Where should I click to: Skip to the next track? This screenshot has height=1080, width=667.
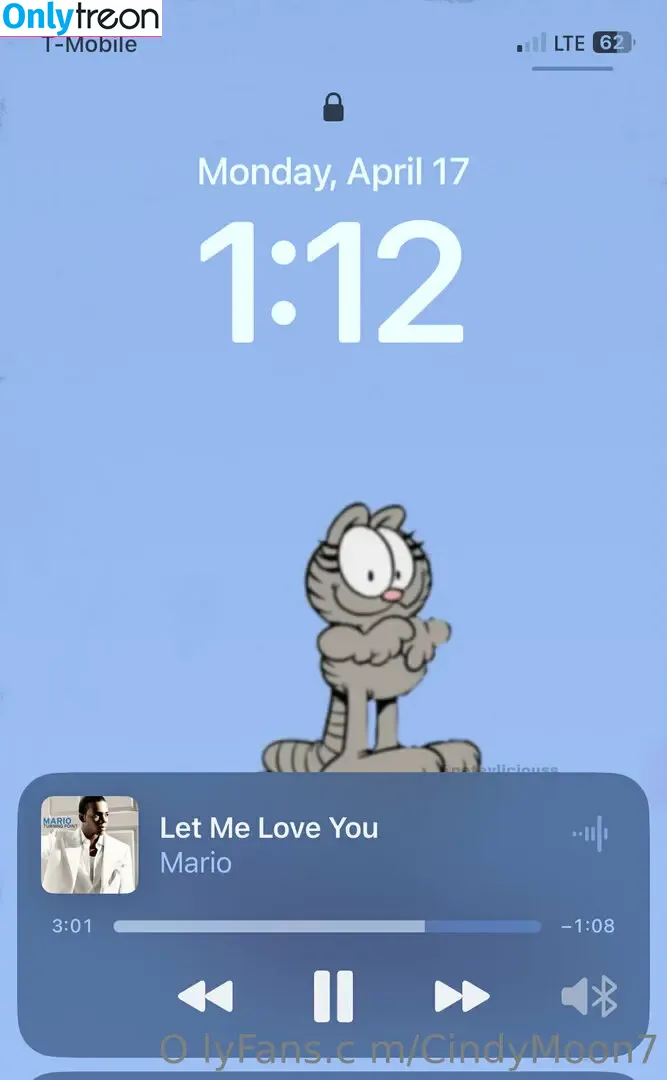(461, 996)
